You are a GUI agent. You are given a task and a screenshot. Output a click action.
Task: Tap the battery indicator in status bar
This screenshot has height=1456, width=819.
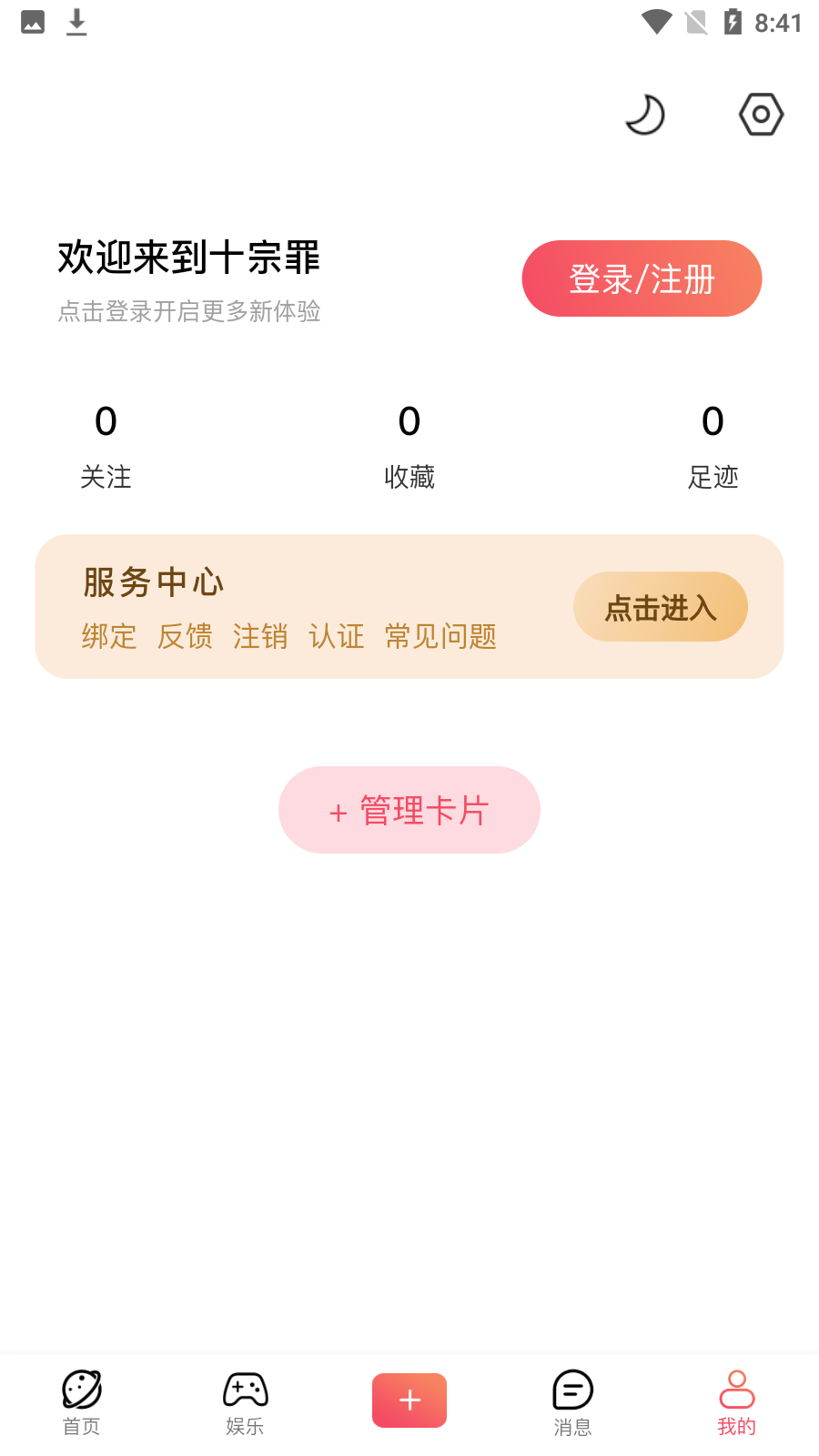pos(733,22)
